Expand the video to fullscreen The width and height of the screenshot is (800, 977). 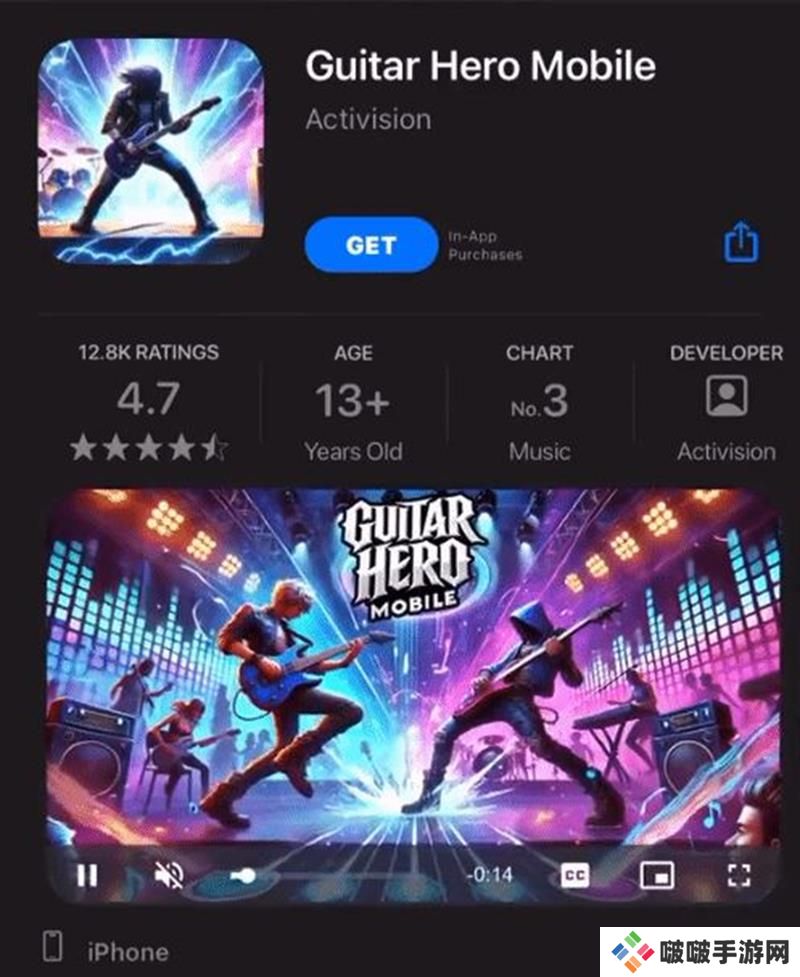coord(738,876)
